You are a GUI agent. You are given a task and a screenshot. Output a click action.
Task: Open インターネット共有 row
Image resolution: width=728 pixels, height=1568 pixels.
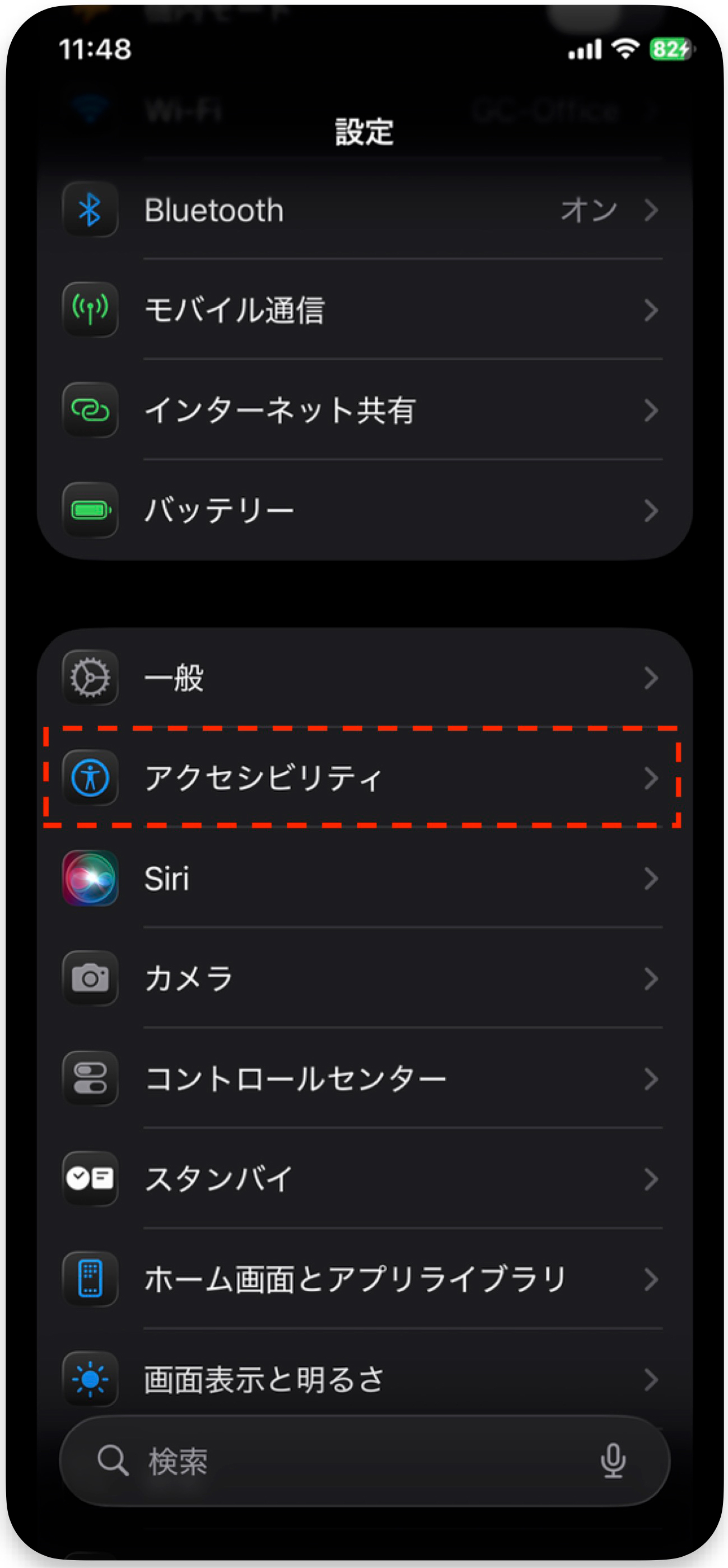[364, 410]
